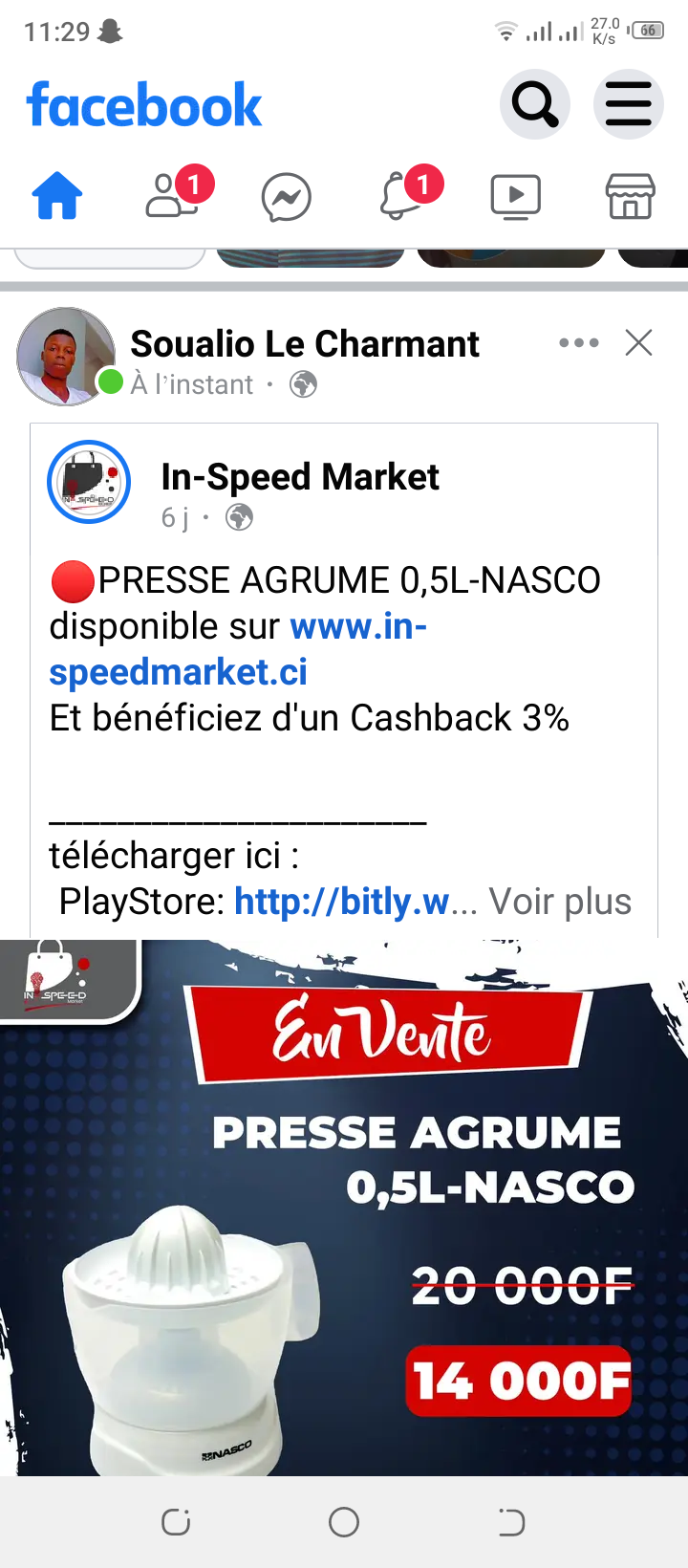Open the bitly PlayStore link

click(341, 902)
